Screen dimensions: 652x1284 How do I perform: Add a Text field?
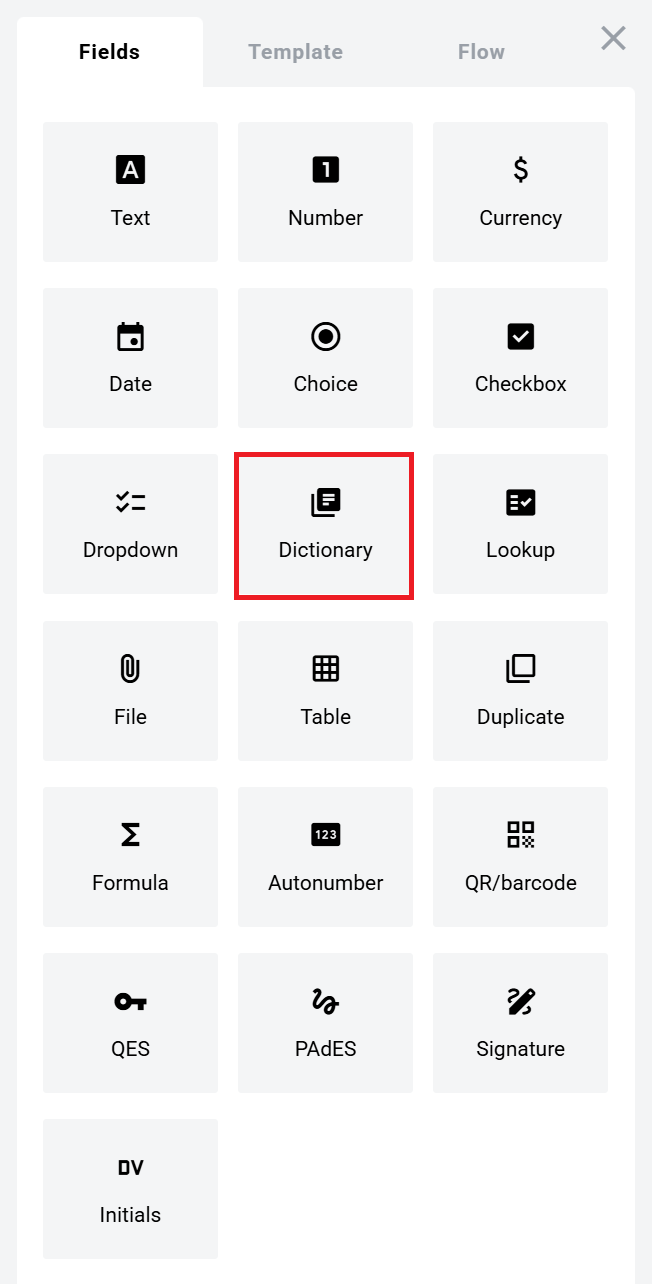point(130,192)
